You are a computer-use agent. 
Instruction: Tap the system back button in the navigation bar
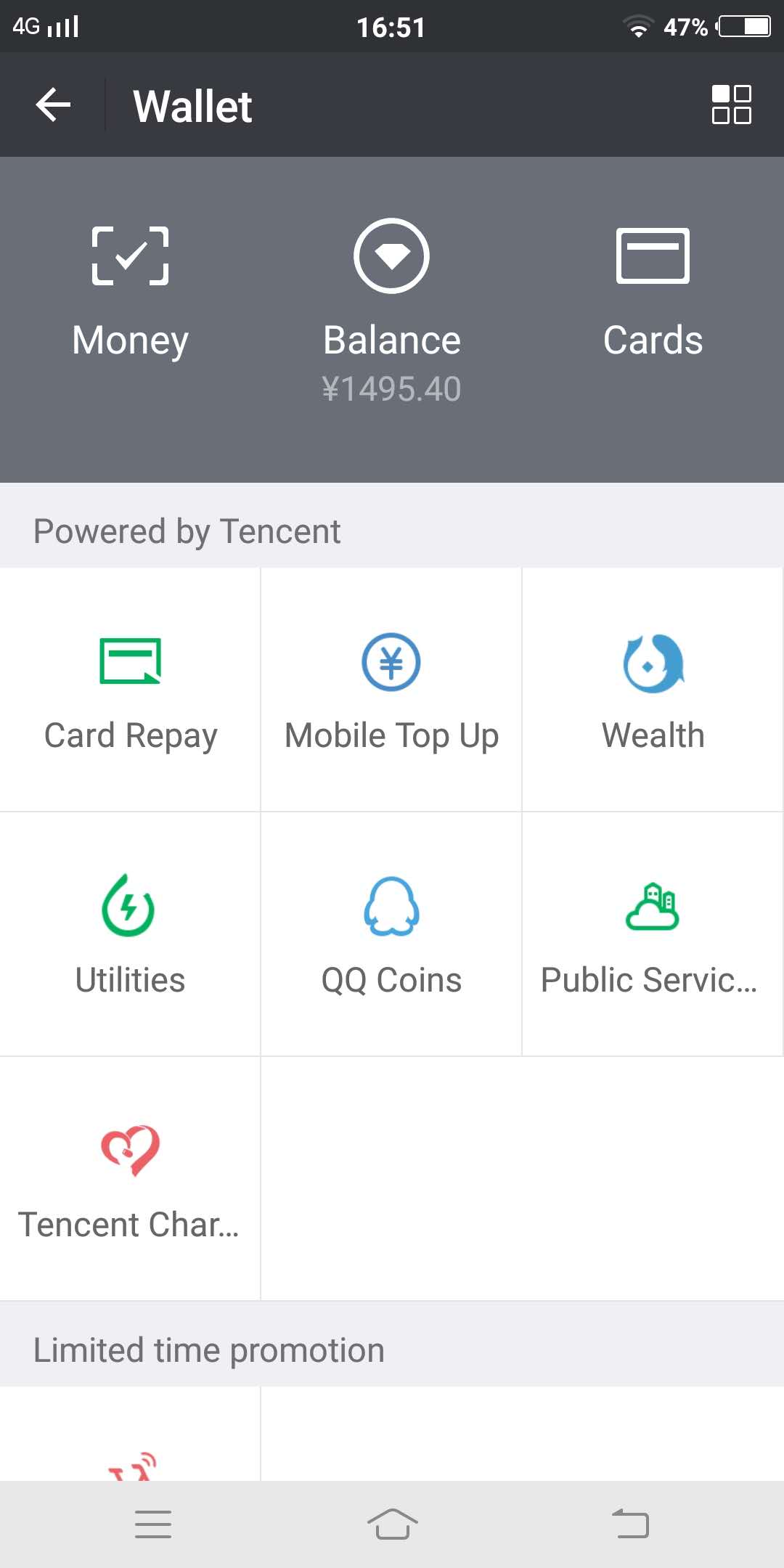pyautogui.click(x=630, y=1523)
